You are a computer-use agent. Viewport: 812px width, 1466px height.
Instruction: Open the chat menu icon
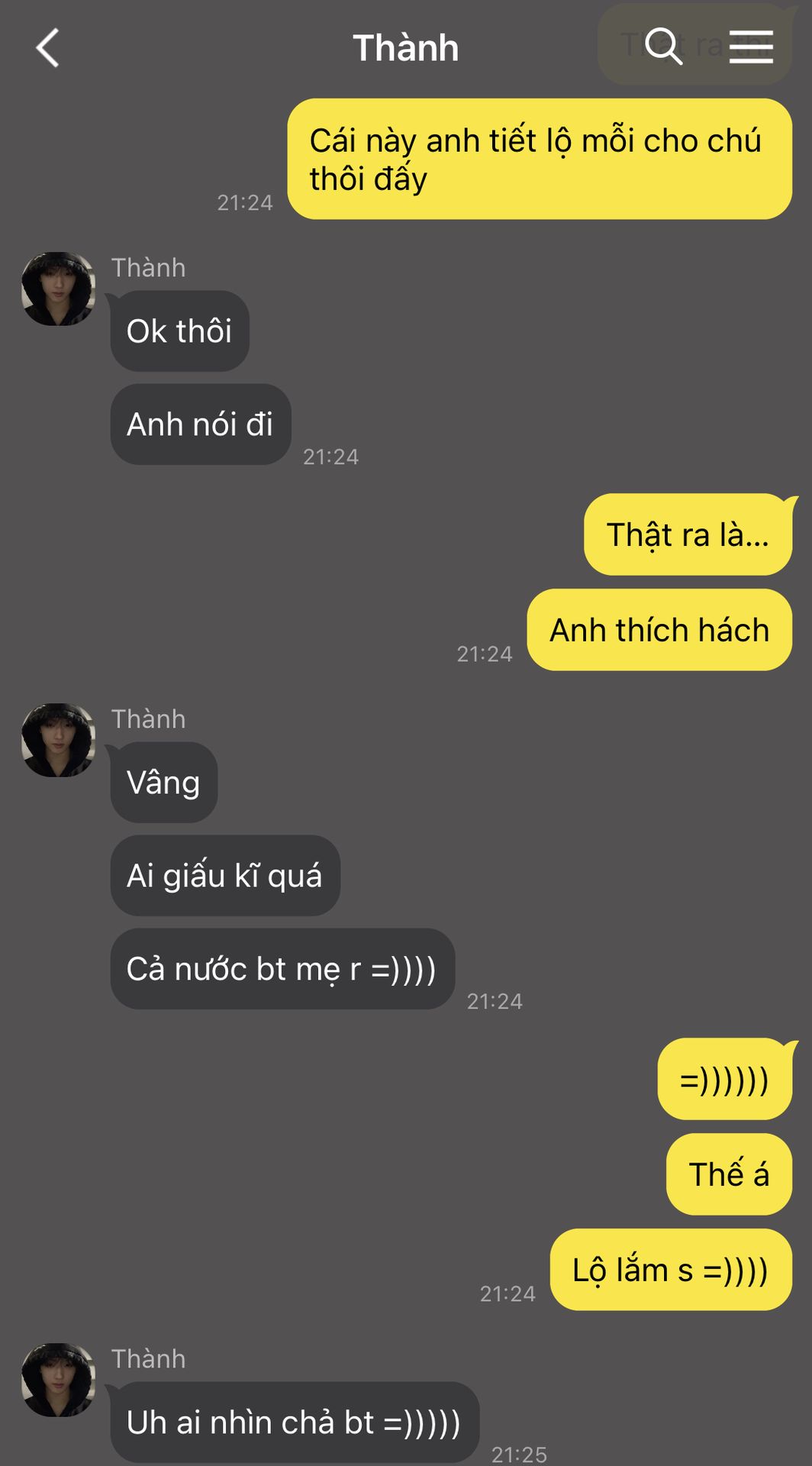[x=751, y=47]
